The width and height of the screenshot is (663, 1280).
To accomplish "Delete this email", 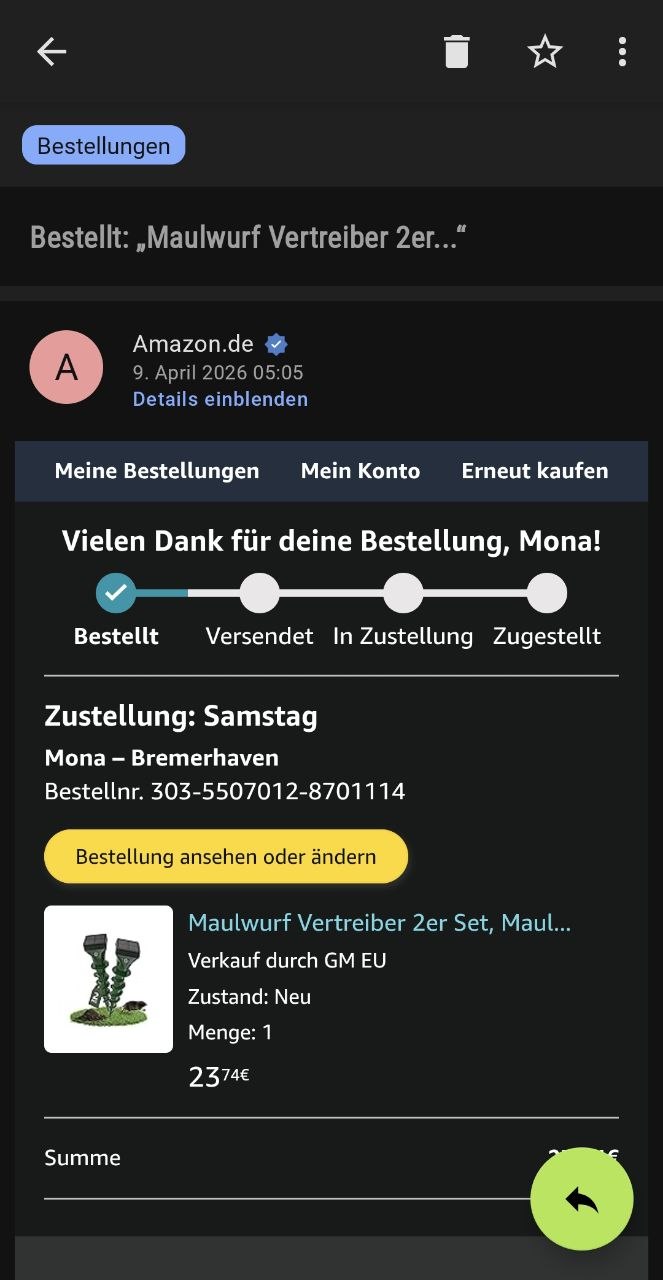I will click(x=457, y=52).
